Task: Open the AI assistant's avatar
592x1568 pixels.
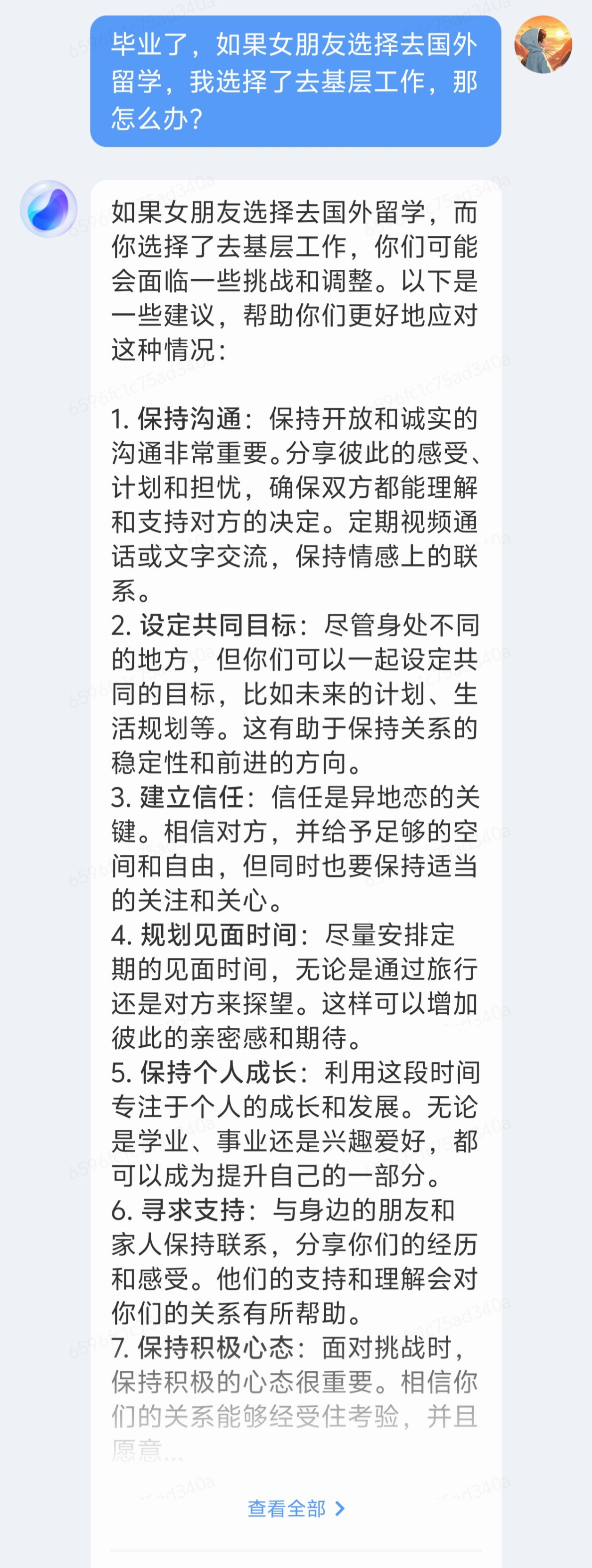Action: point(49,209)
